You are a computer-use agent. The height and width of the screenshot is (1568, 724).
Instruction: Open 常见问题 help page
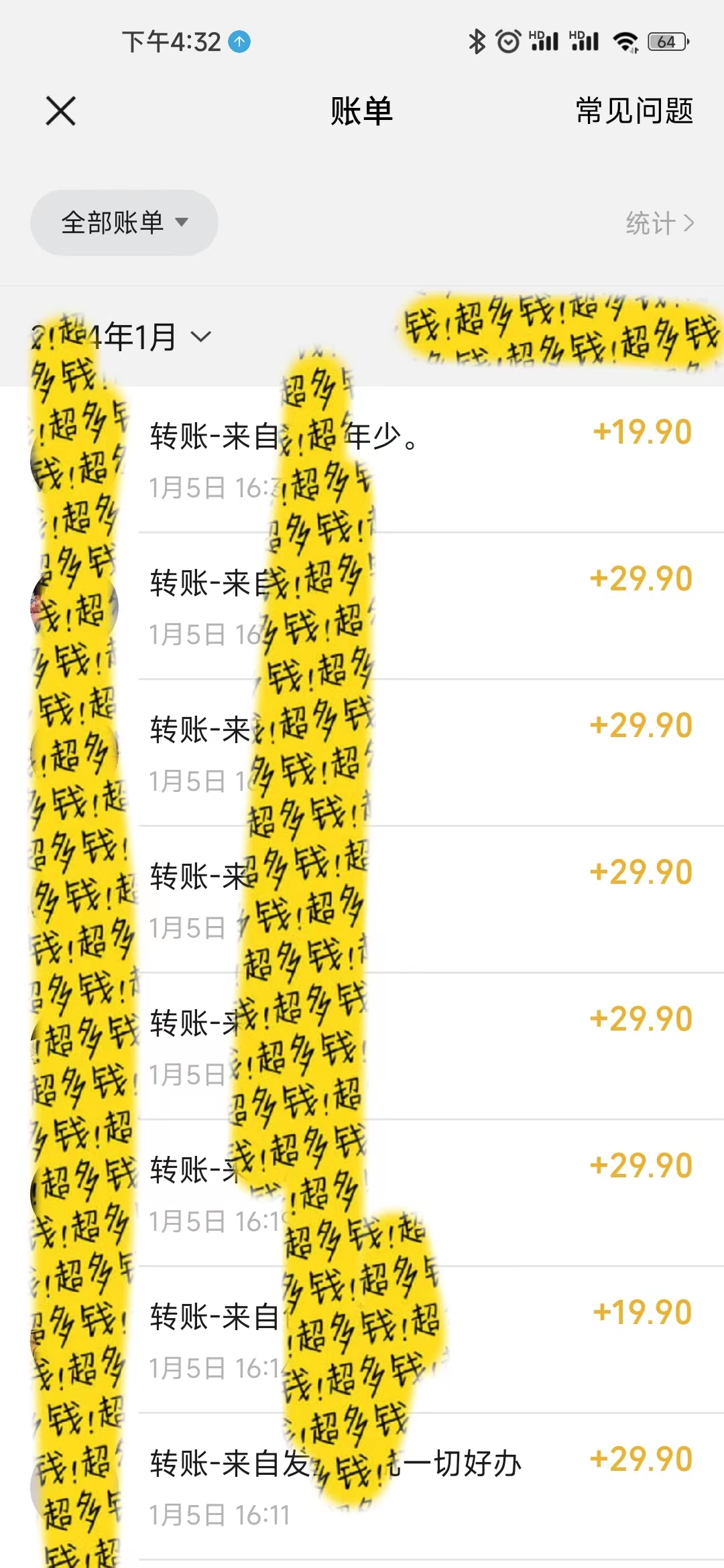tap(633, 111)
